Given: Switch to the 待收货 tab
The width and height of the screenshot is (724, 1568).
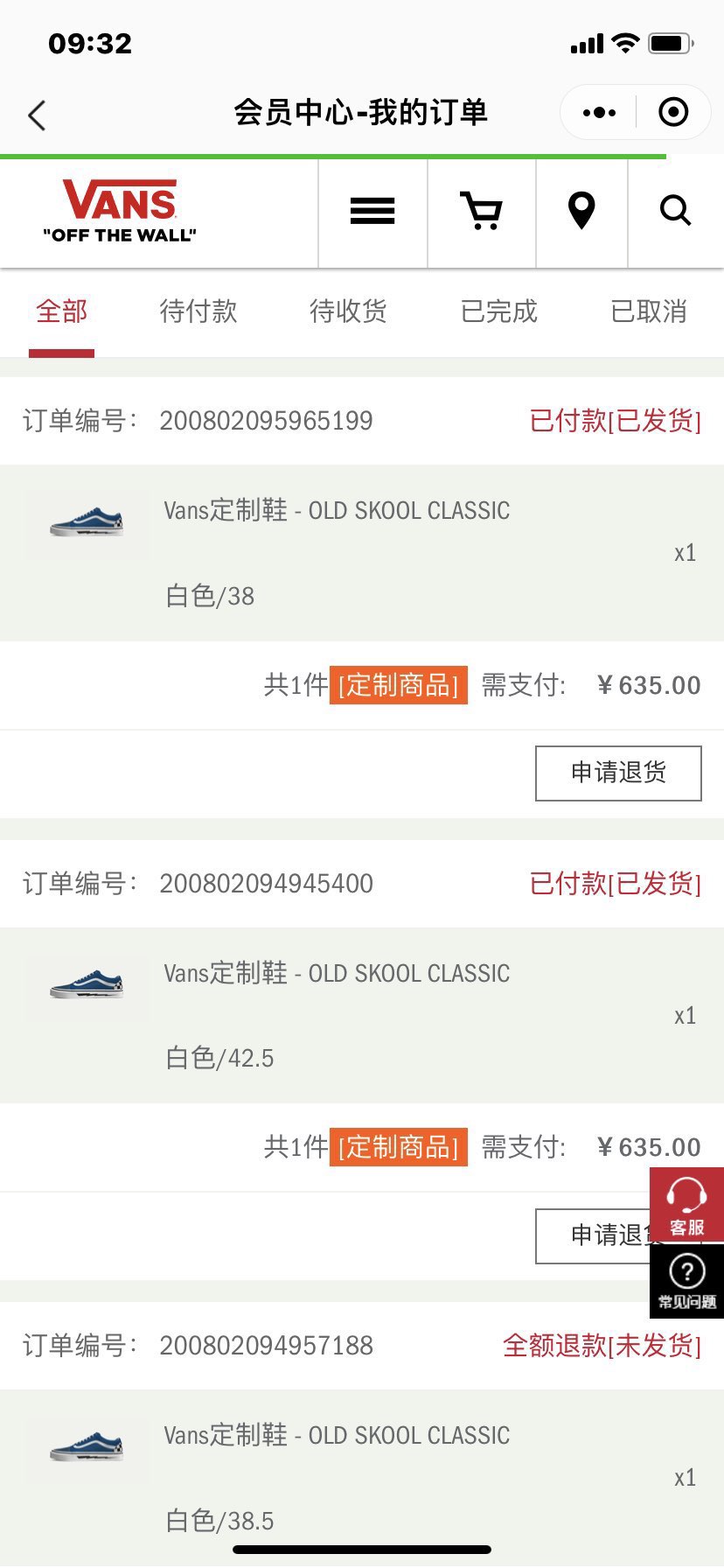Looking at the screenshot, I should click(348, 311).
